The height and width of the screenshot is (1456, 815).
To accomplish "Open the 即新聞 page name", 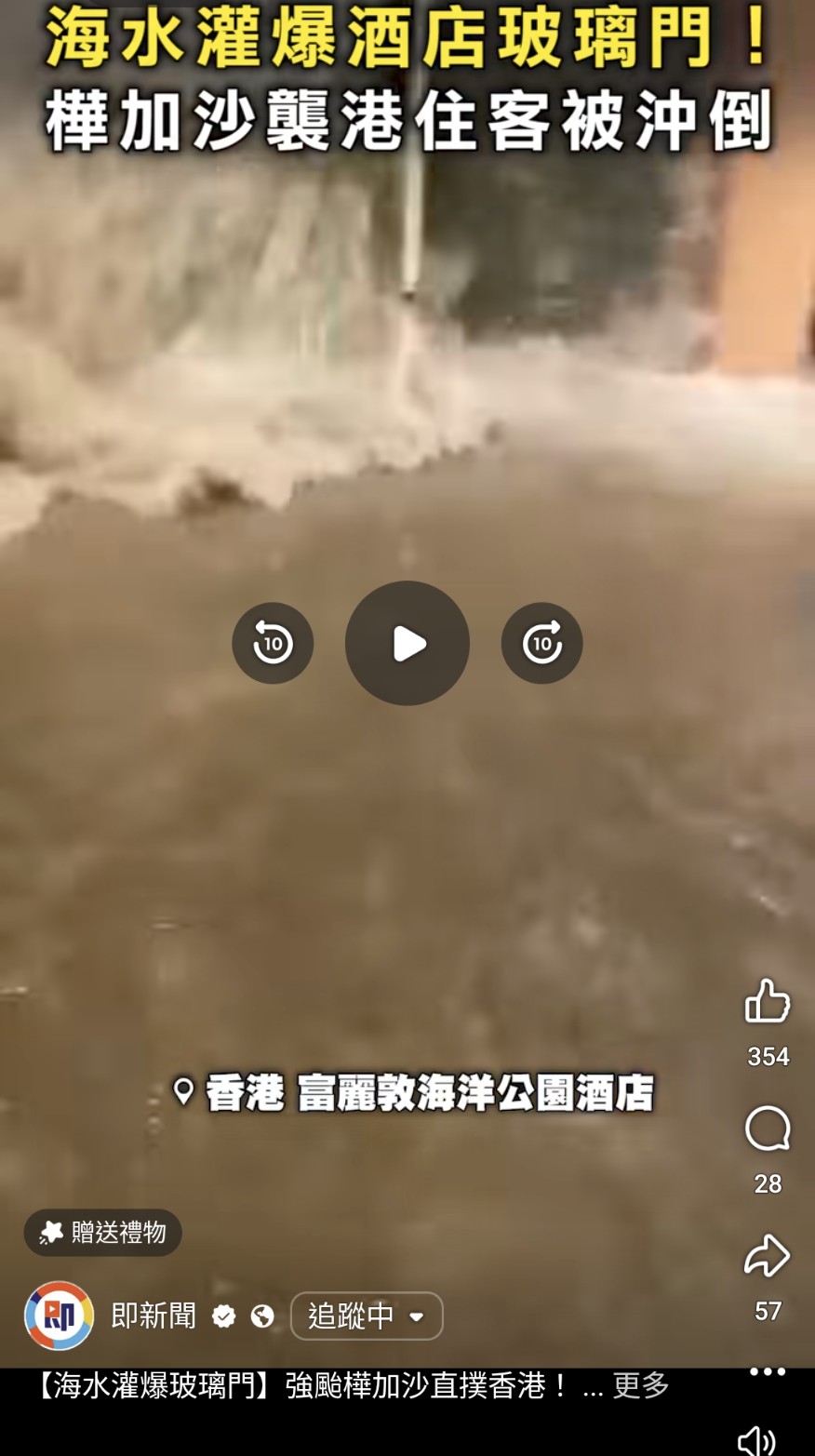I will 154,1316.
